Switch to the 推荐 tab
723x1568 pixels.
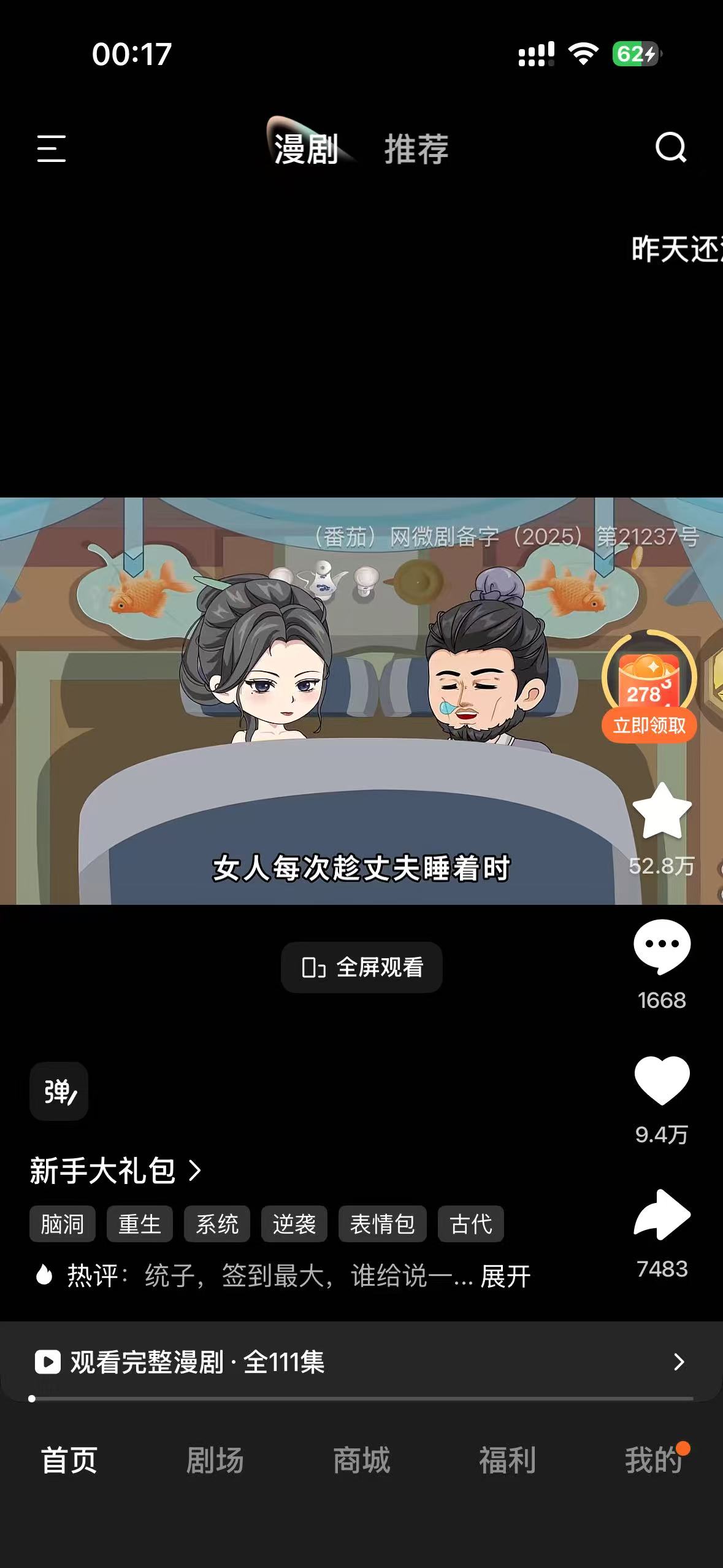coord(416,149)
